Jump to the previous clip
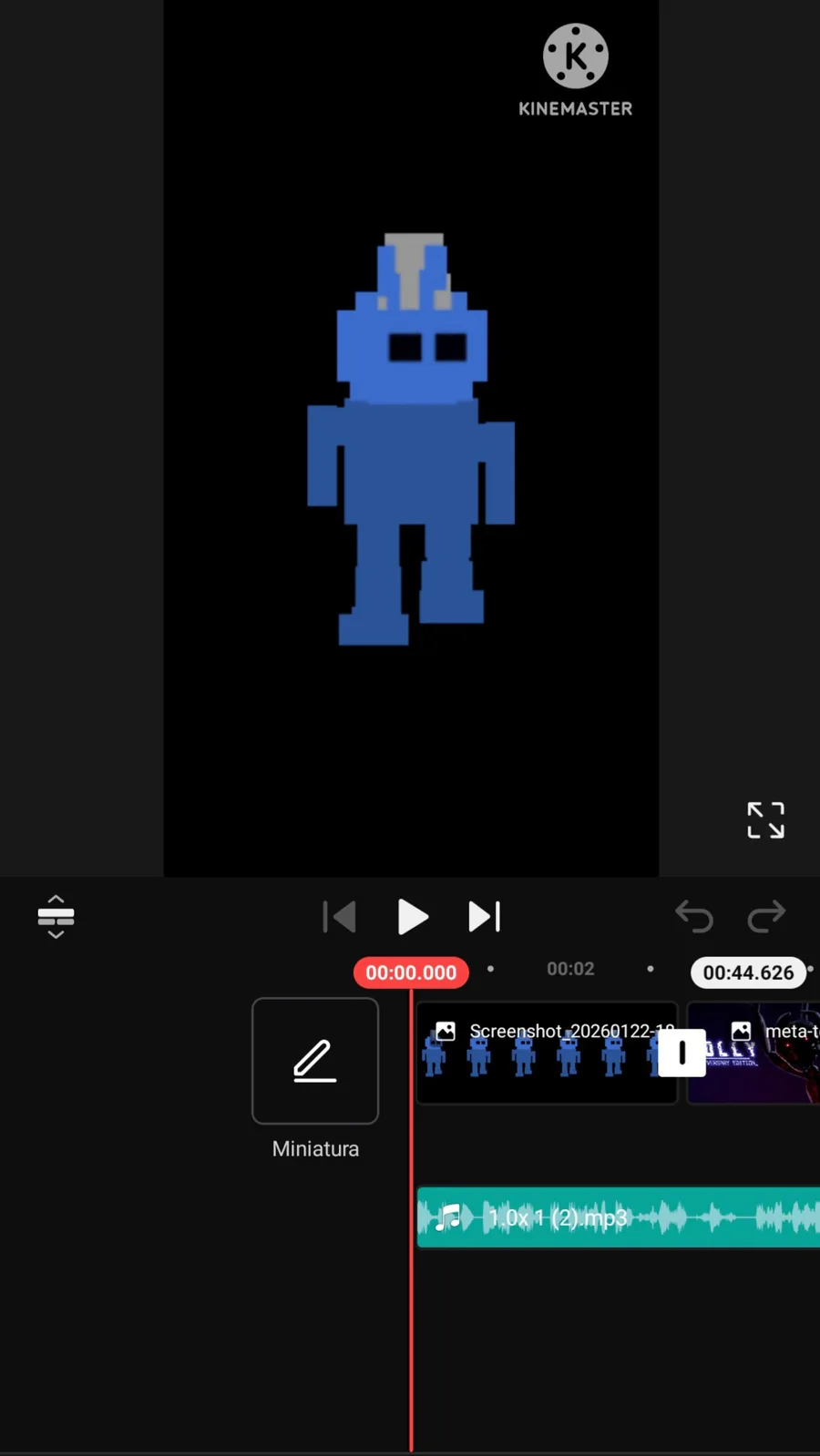This screenshot has width=820, height=1456. click(x=340, y=917)
